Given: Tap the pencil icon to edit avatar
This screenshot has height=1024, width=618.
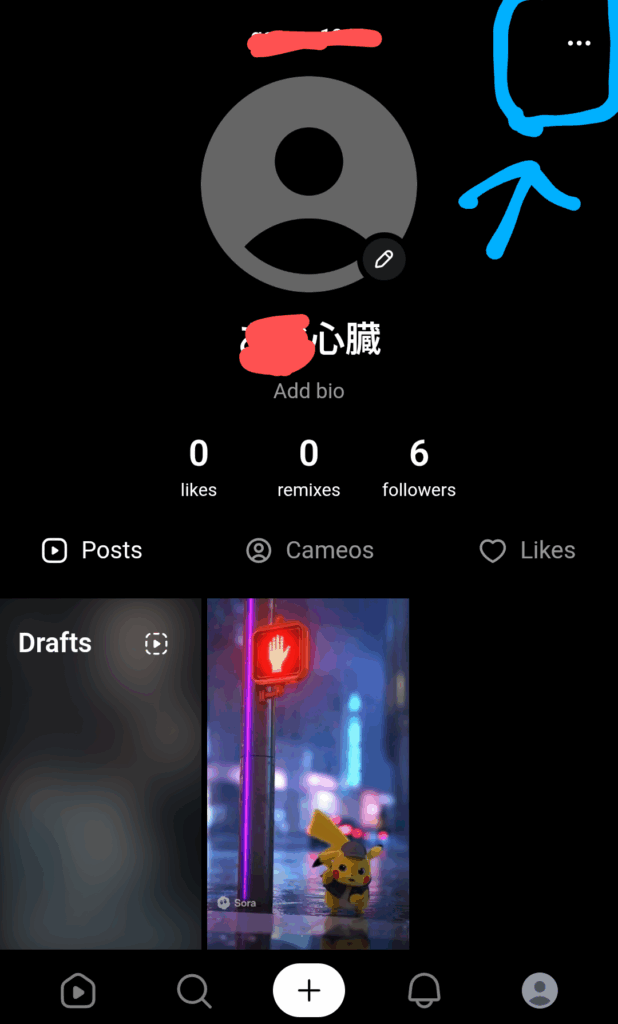Looking at the screenshot, I should pyautogui.click(x=383, y=260).
